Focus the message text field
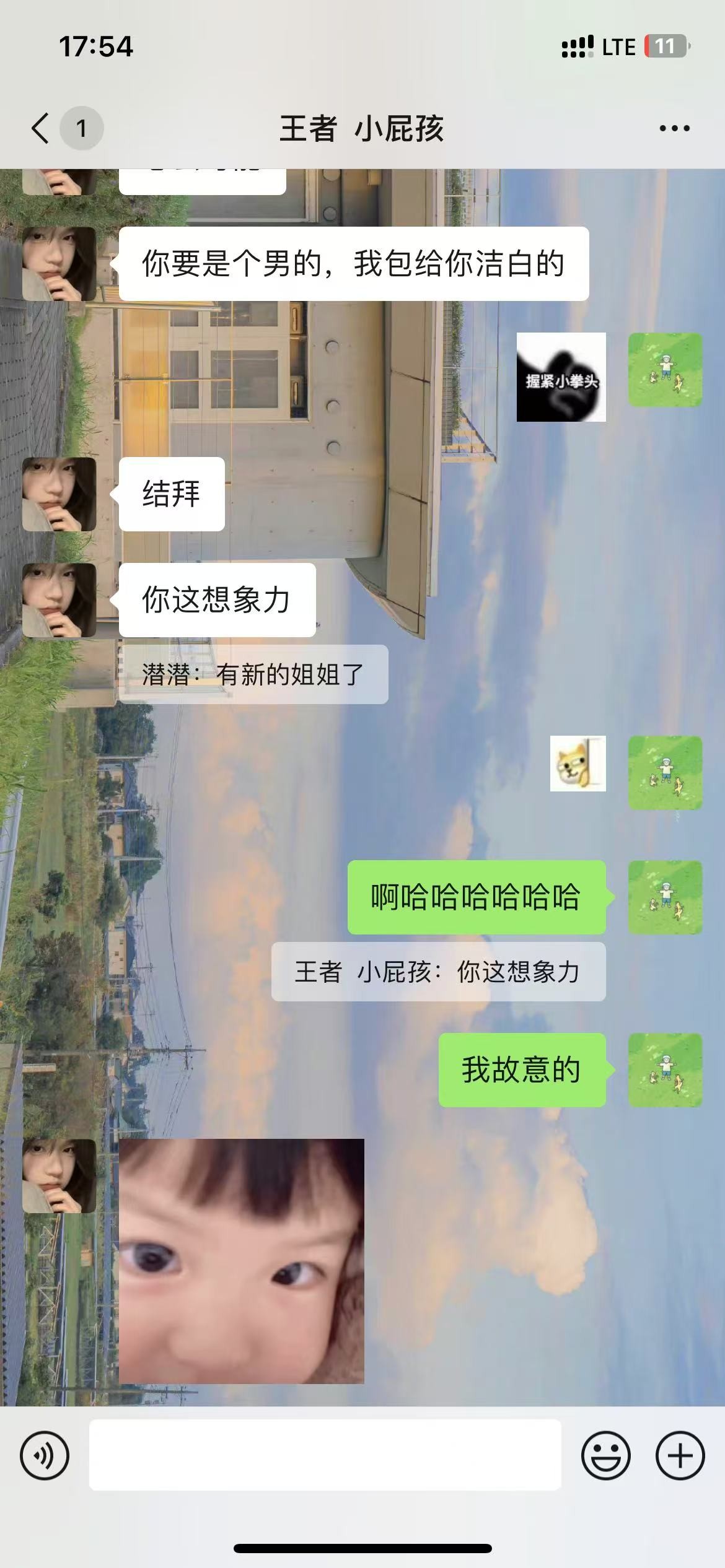 [325, 1455]
